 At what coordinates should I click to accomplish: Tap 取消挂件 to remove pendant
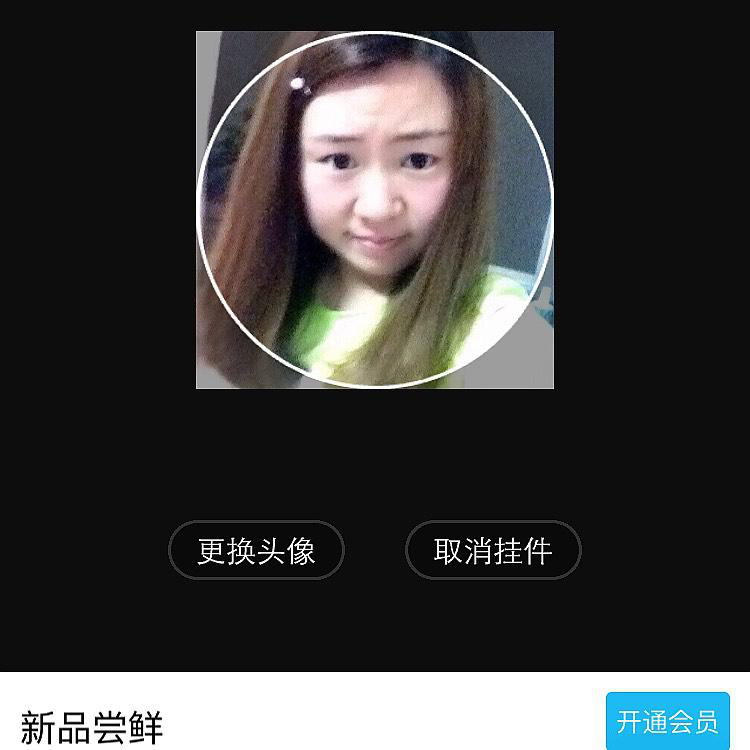(493, 550)
